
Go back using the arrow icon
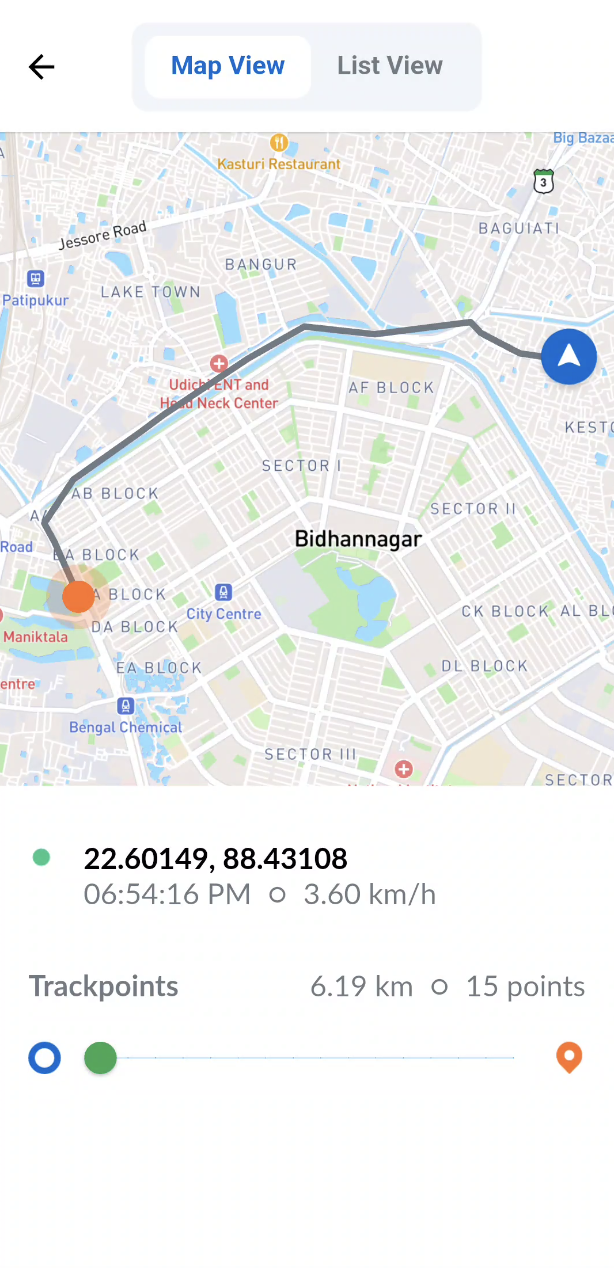coord(41,67)
